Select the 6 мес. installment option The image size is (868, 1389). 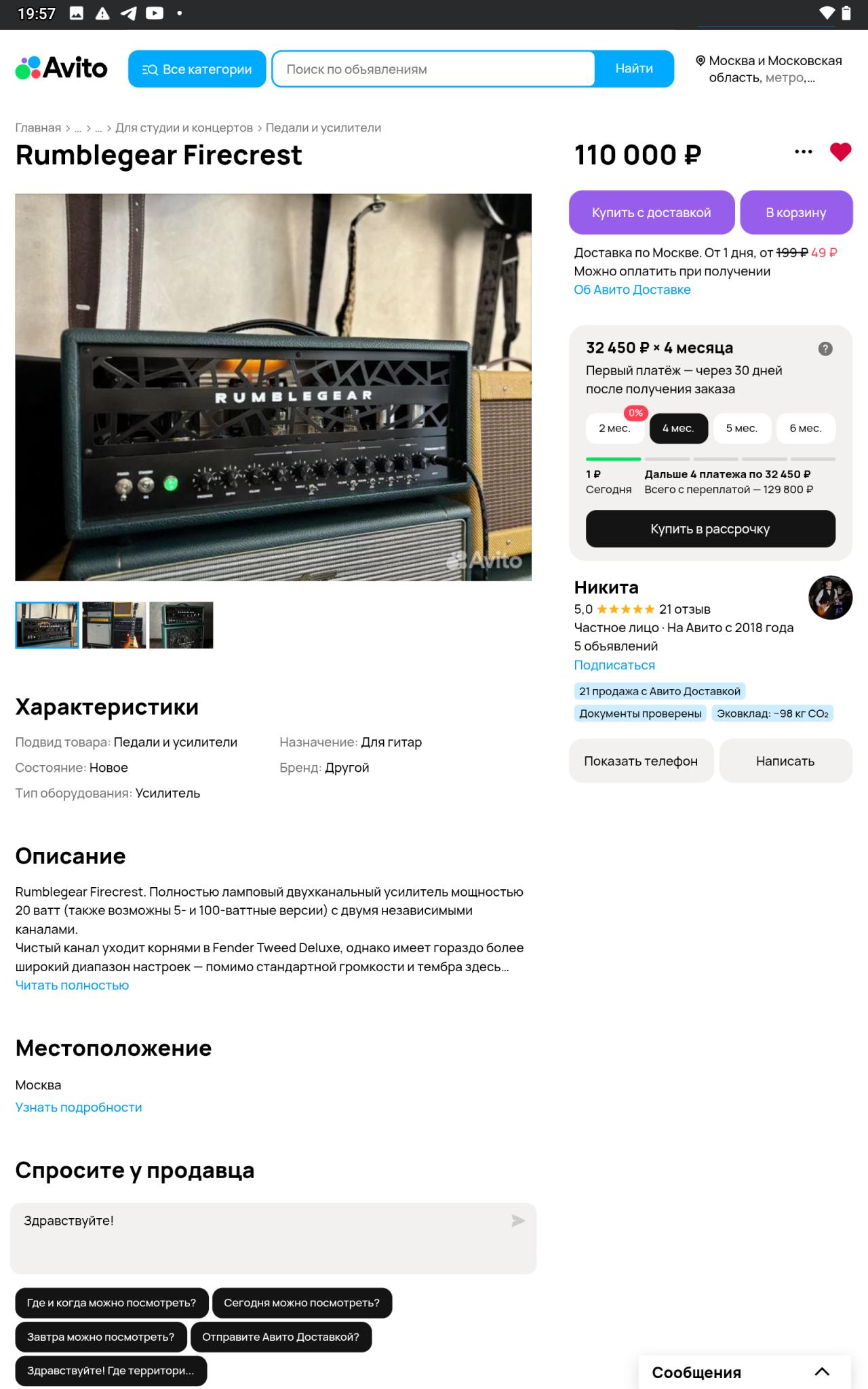click(x=805, y=428)
